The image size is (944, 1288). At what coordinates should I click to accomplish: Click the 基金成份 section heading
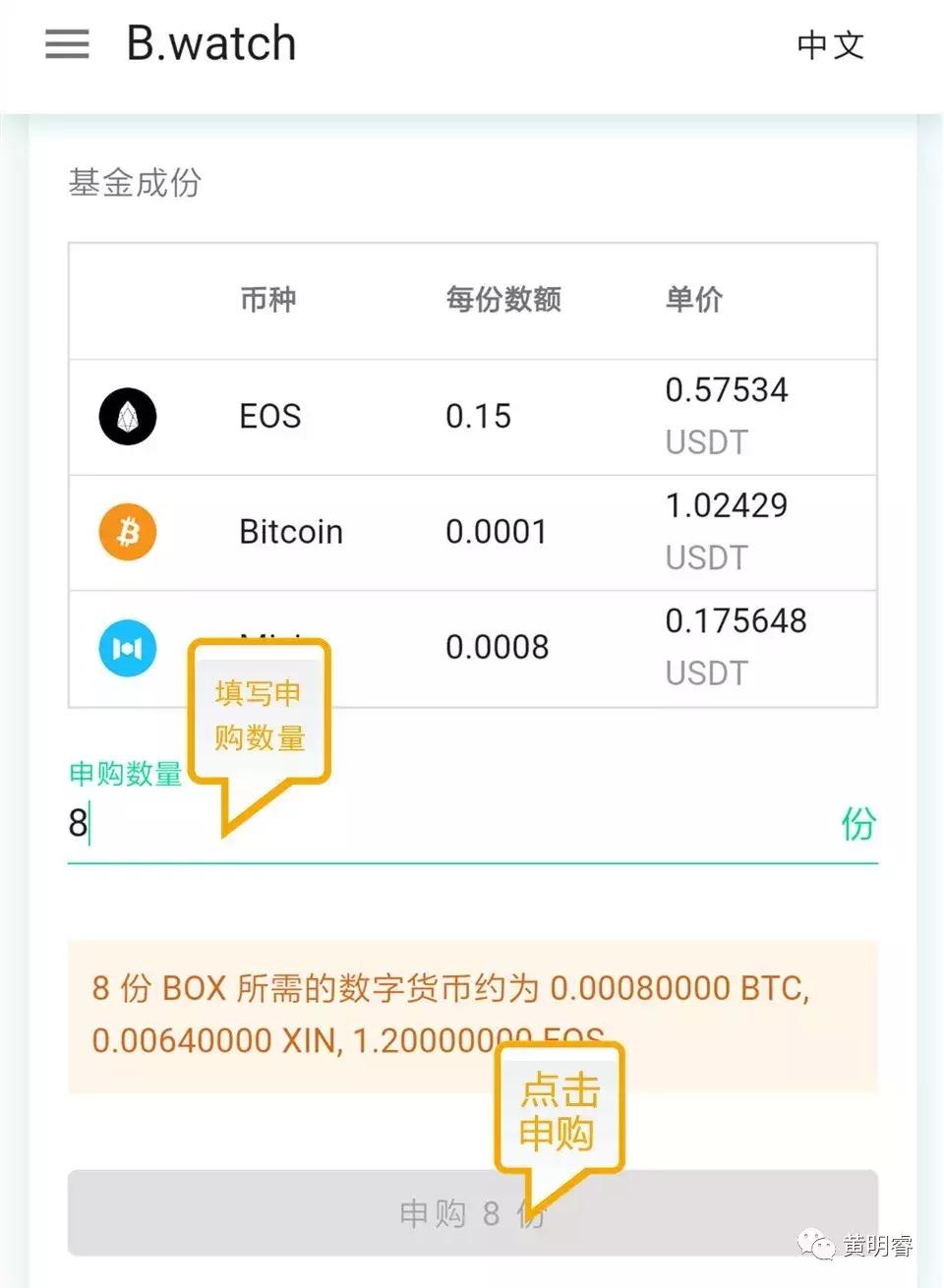[135, 183]
